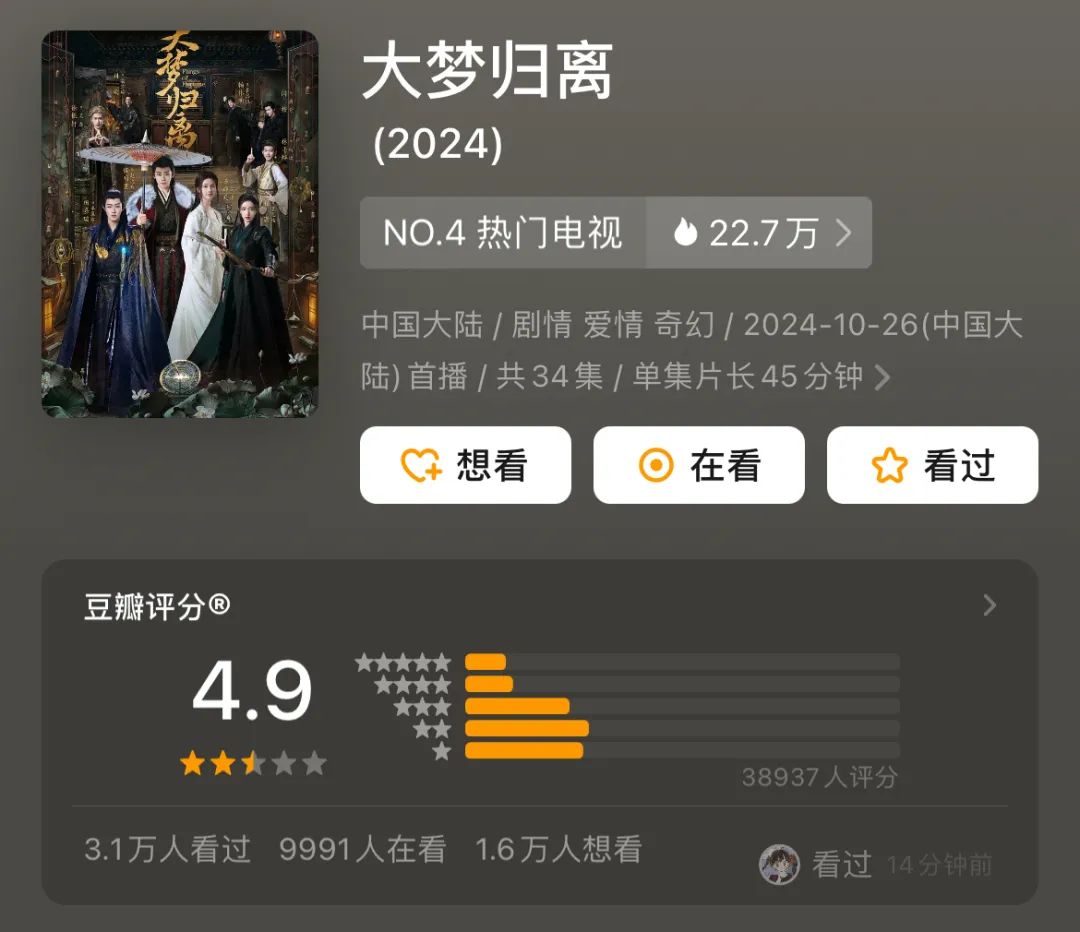Open the NO.4 热门电视 ranking
Screen dimensions: 1080x932
pos(503,233)
